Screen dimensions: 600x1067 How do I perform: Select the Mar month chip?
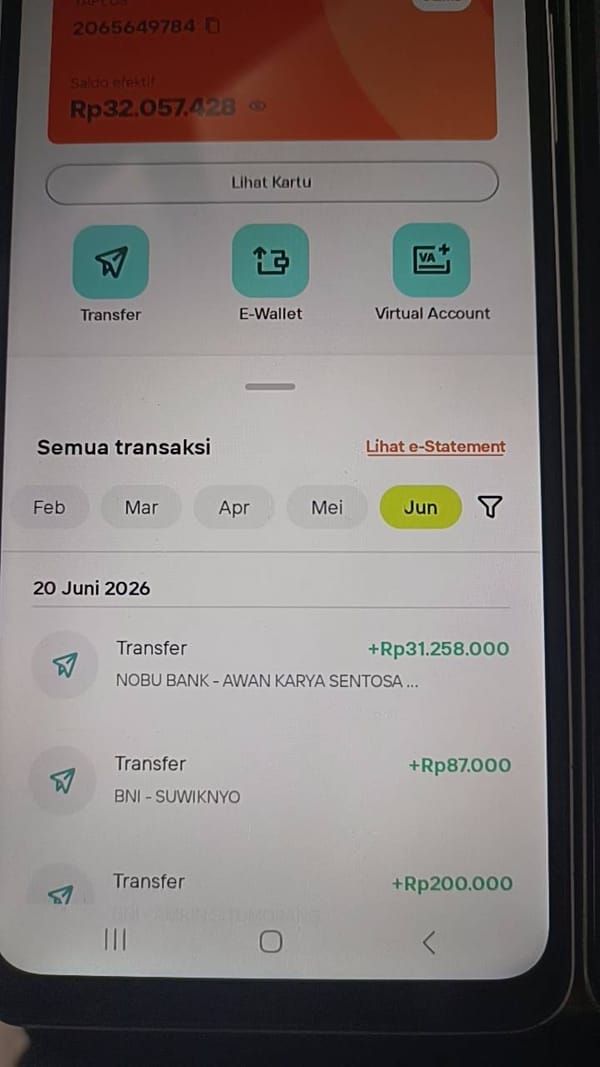pyautogui.click(x=141, y=508)
